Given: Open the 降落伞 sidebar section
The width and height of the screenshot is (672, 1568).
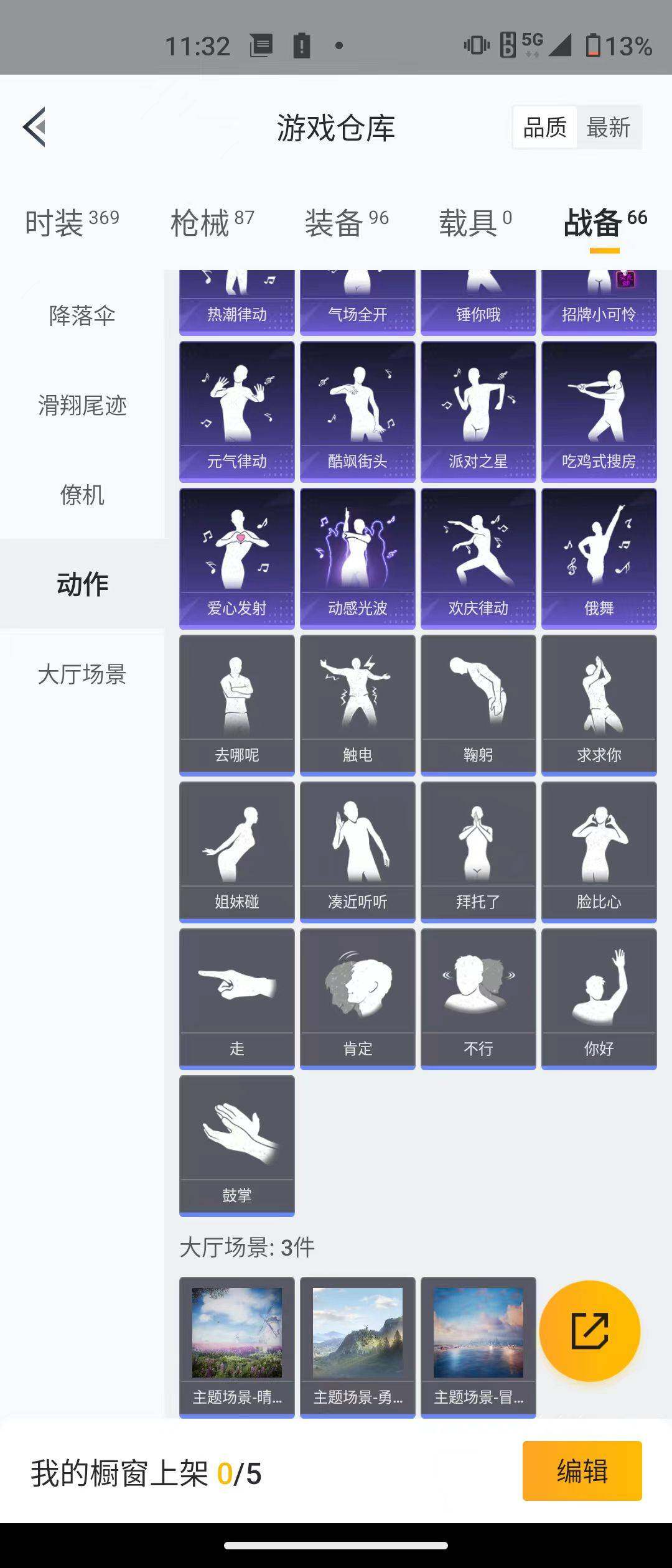Looking at the screenshot, I should tap(82, 316).
